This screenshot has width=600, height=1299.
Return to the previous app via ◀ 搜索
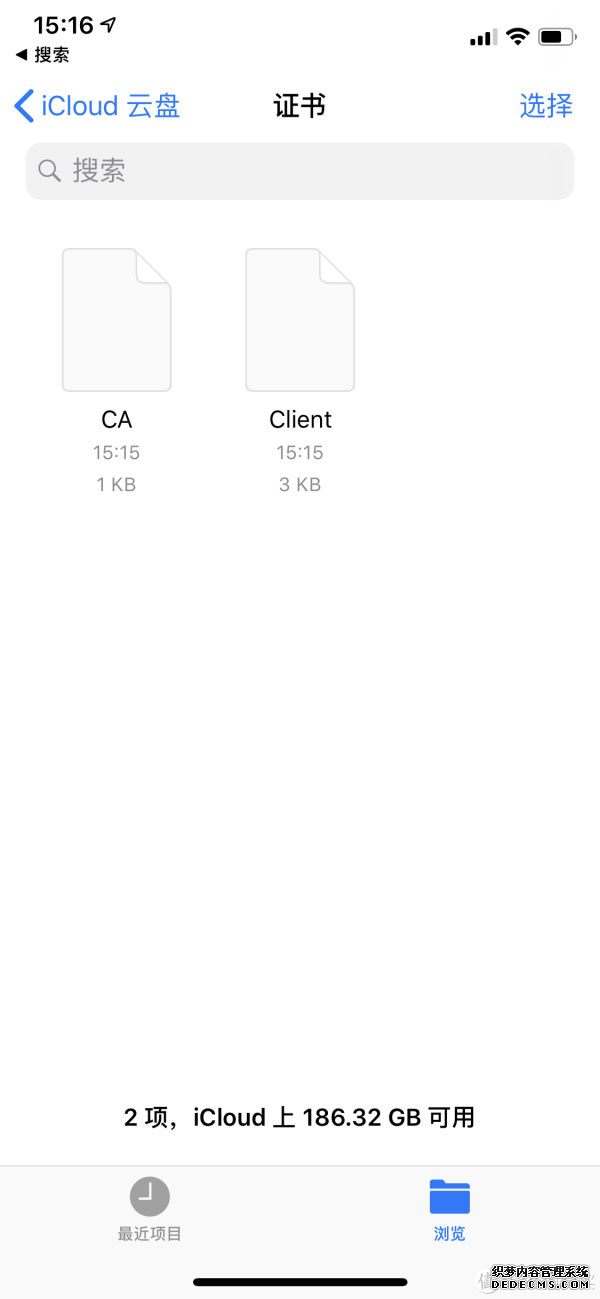pyautogui.click(x=42, y=55)
